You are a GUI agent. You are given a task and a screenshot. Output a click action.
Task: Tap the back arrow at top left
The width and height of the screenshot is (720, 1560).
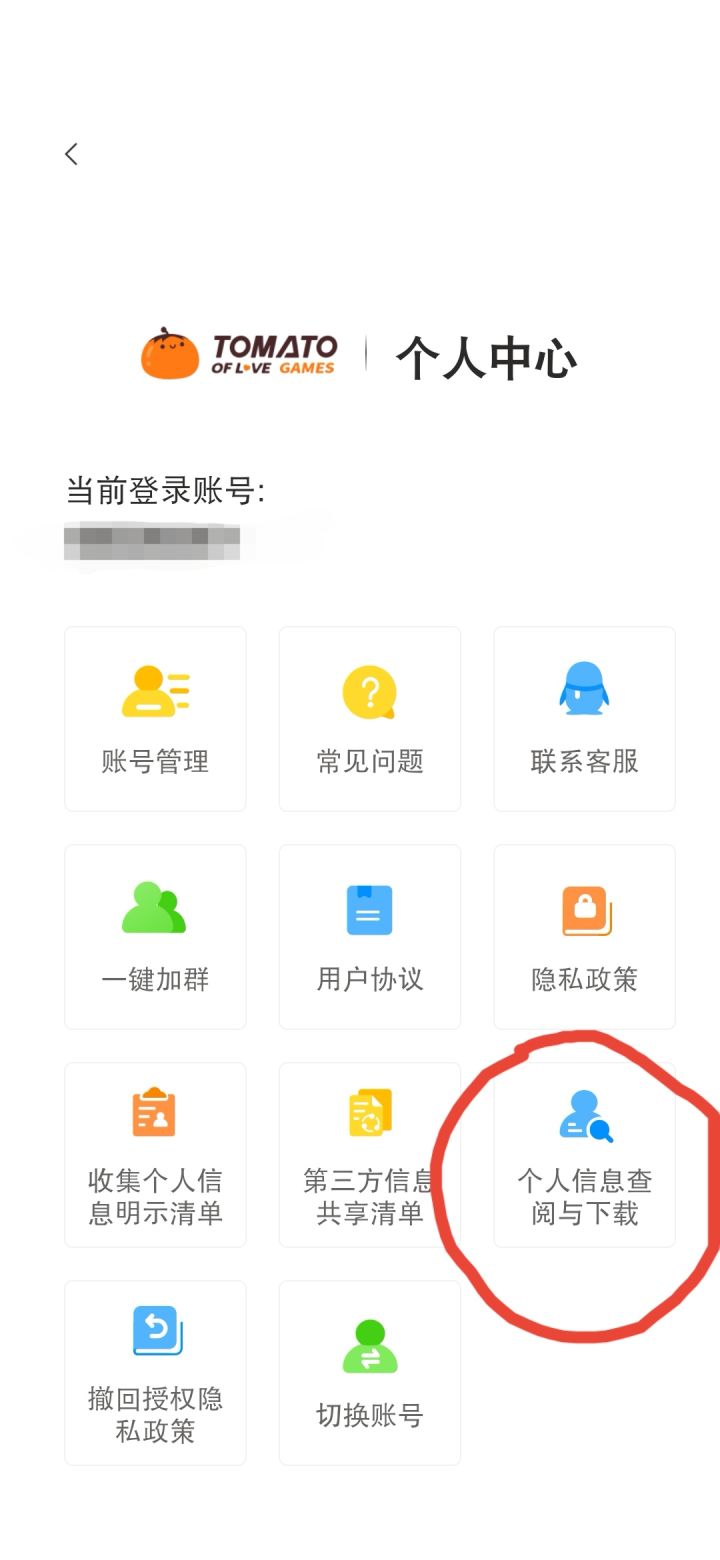(70, 154)
